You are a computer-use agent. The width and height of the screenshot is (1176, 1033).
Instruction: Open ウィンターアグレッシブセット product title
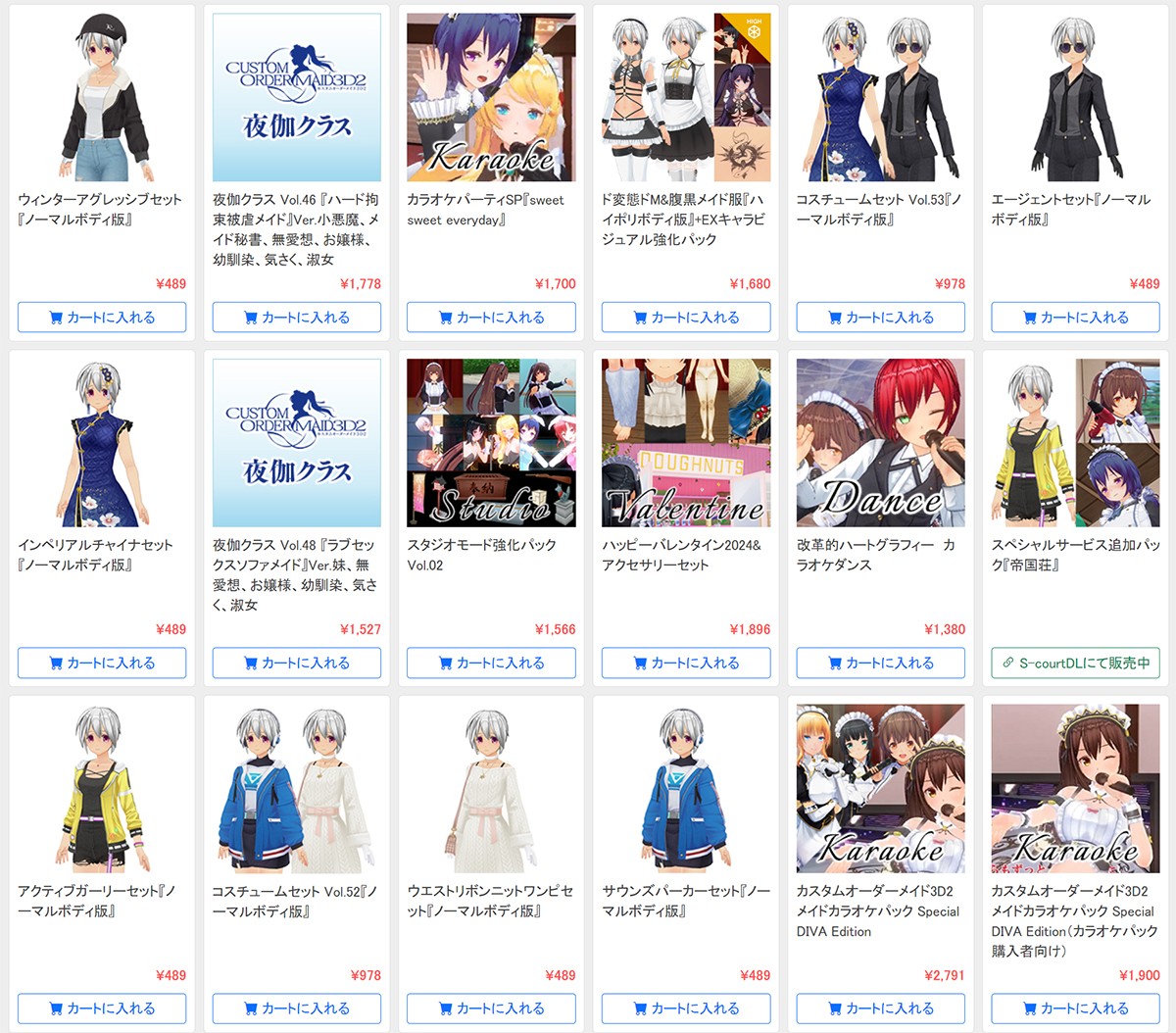coord(100,209)
